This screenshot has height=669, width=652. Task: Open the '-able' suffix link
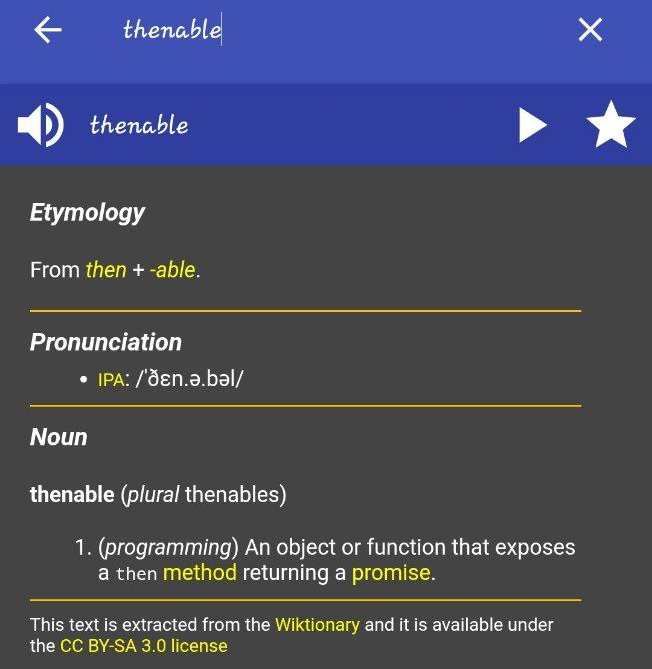[x=172, y=270]
